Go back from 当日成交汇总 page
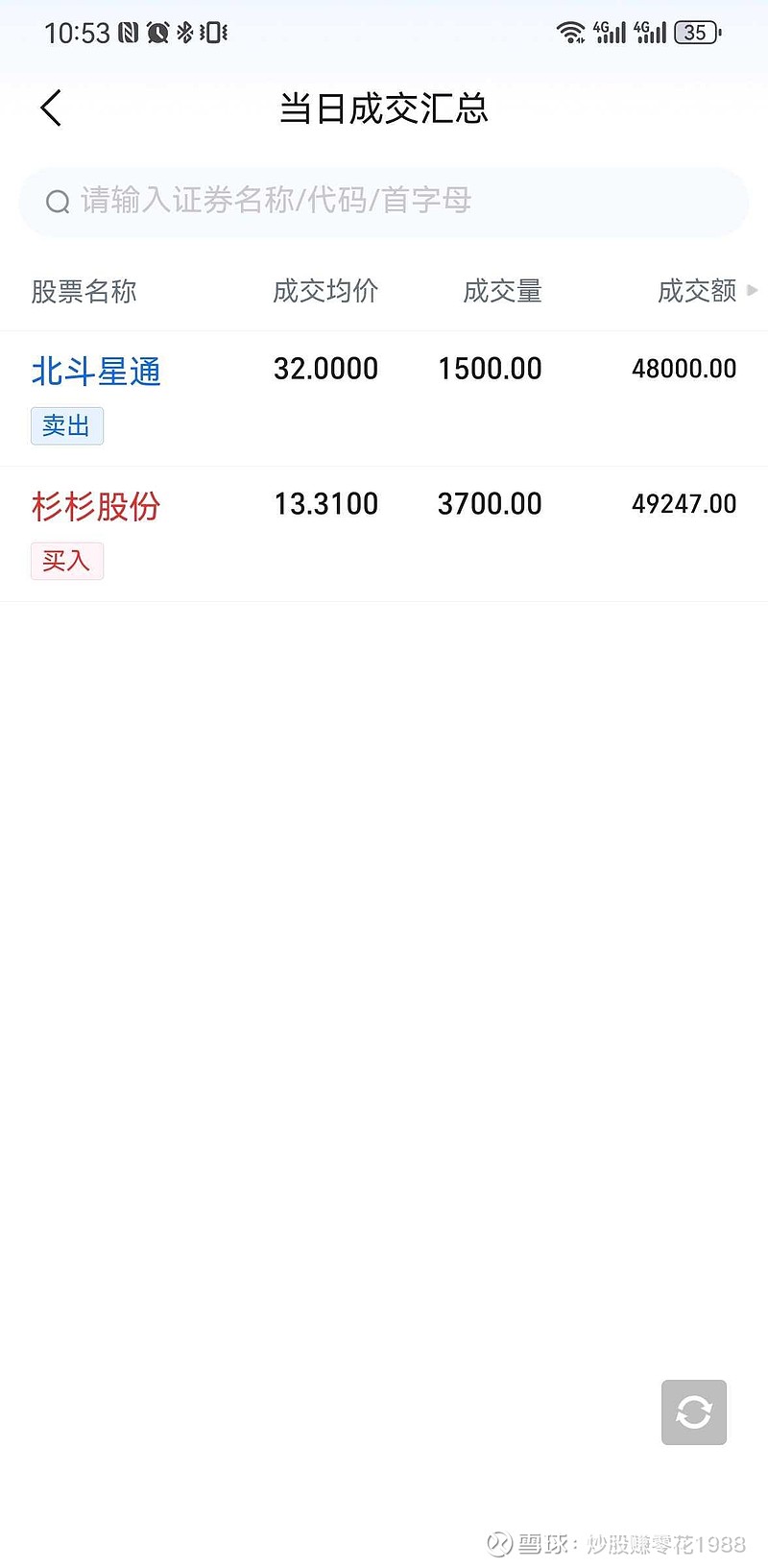This screenshot has height=1568, width=768. [x=52, y=108]
